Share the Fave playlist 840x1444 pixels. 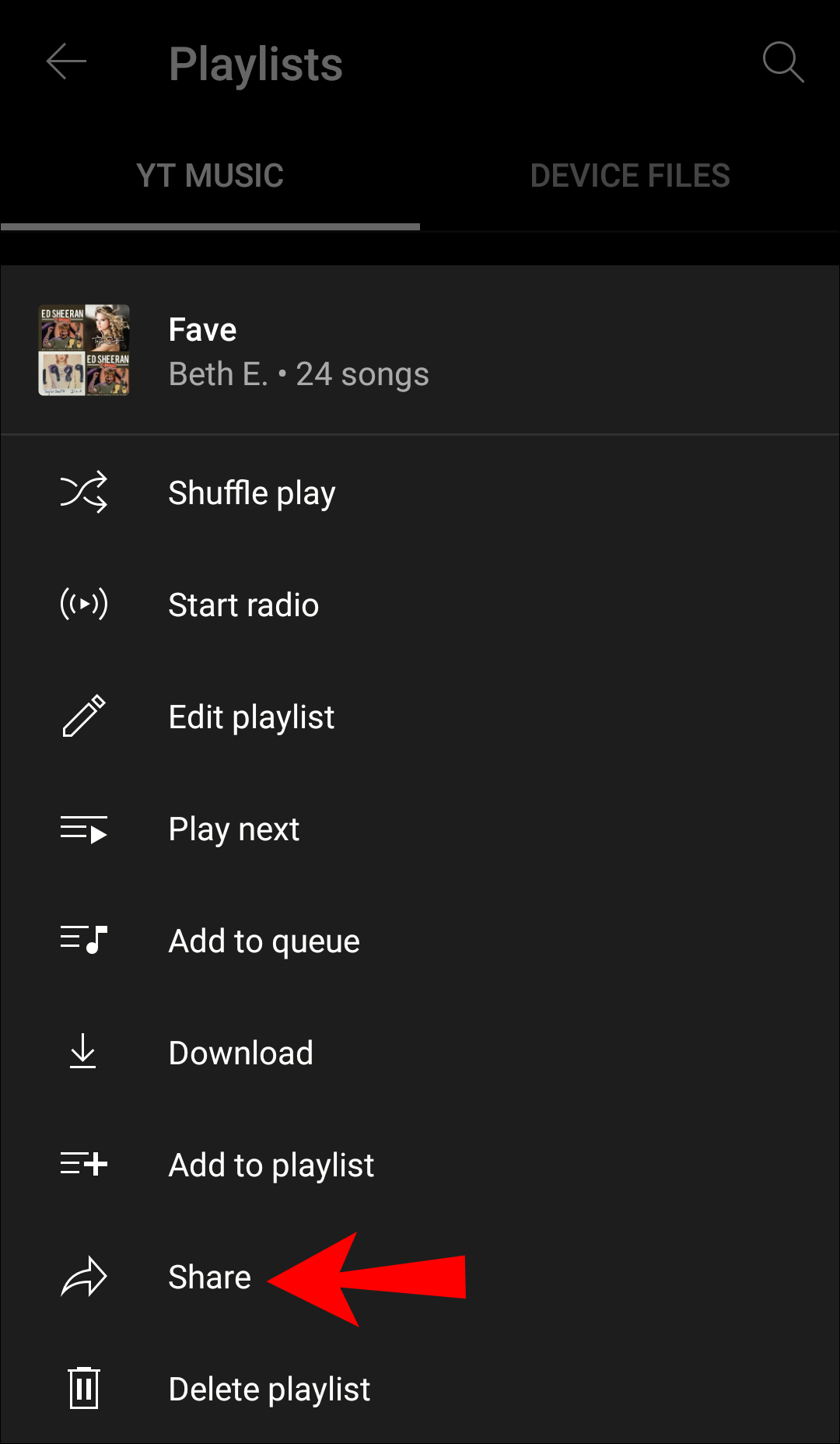[209, 1278]
